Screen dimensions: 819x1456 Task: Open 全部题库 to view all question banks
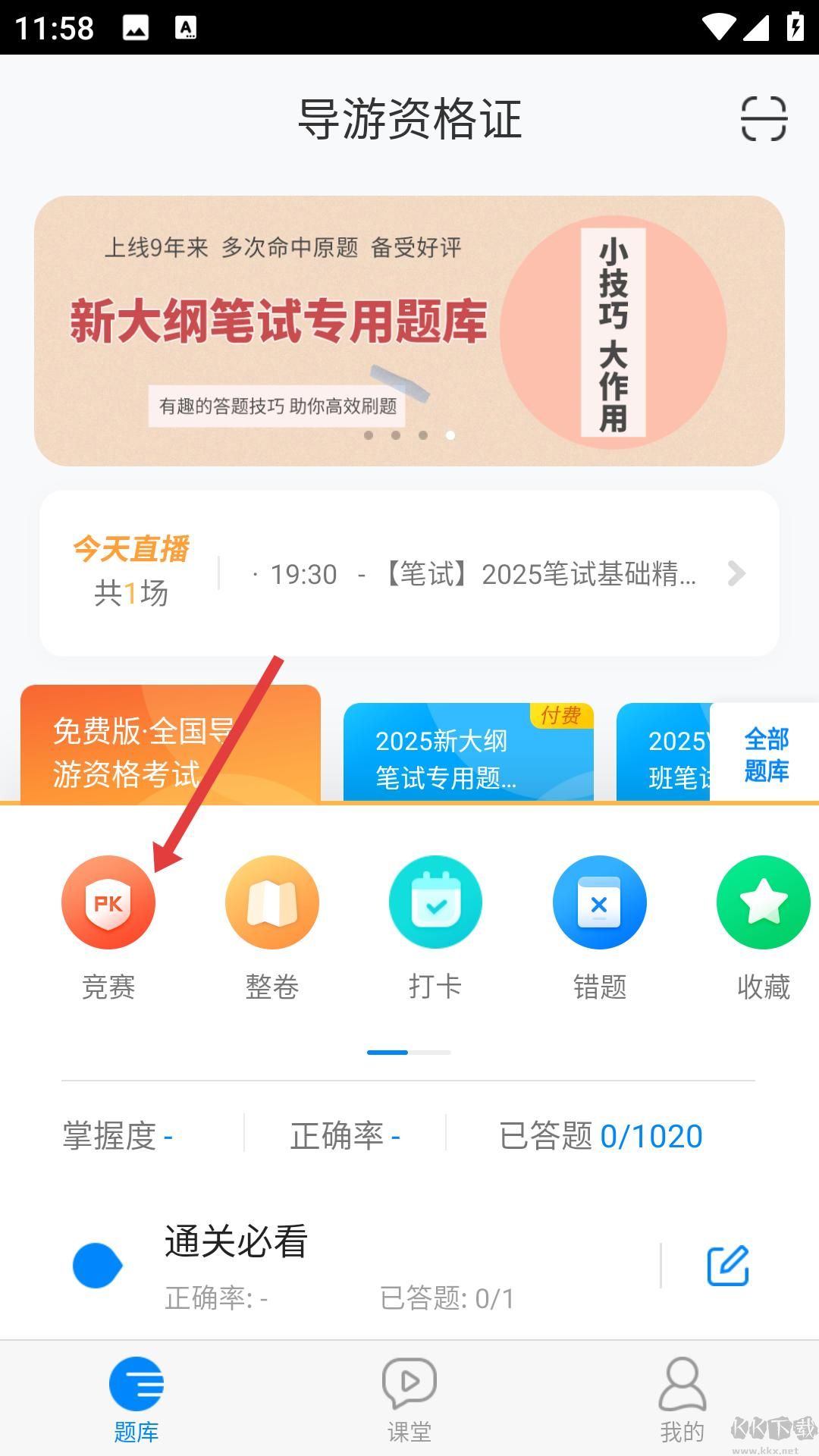(766, 754)
